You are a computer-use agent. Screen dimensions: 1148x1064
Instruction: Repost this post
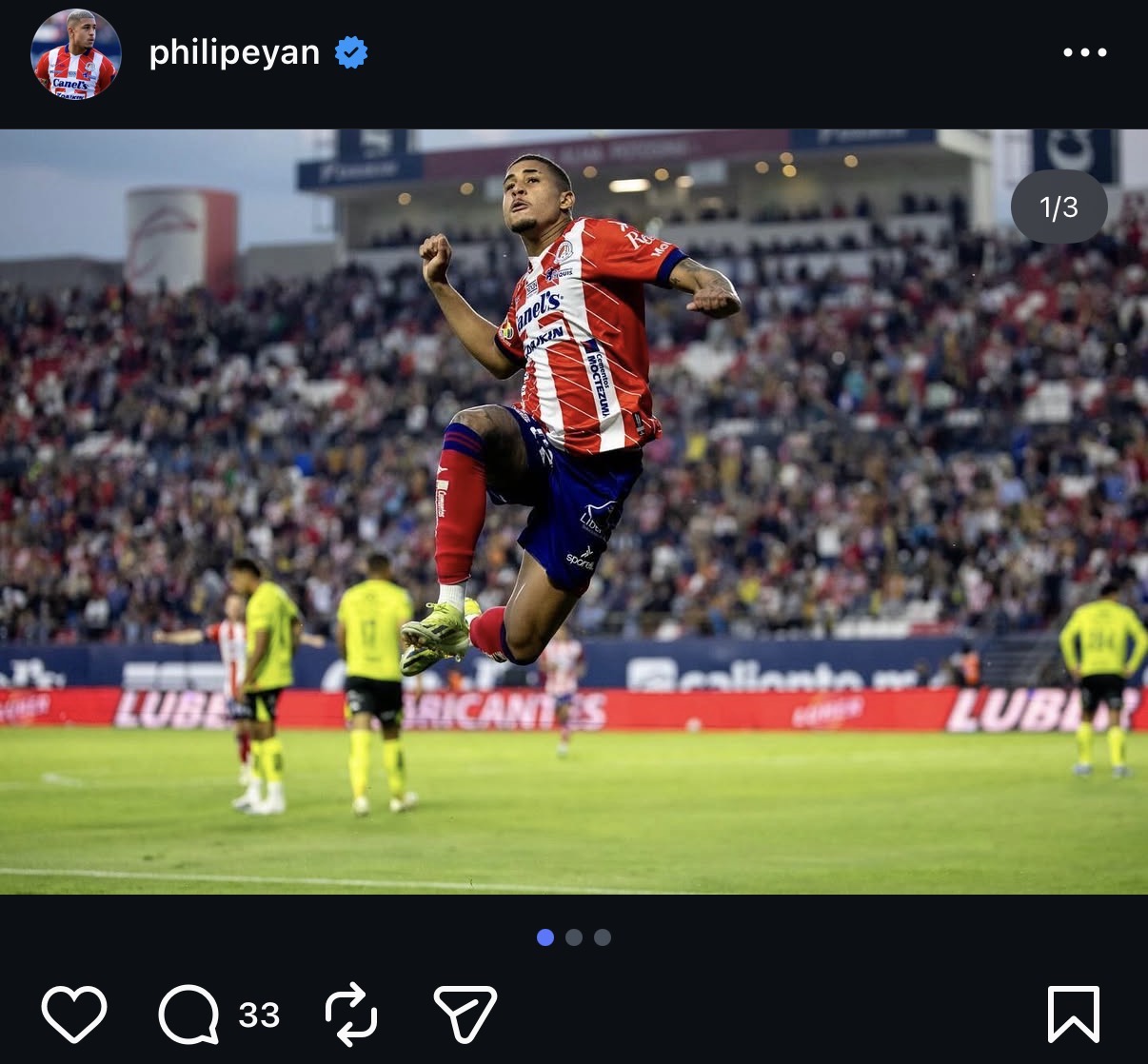click(351, 1015)
